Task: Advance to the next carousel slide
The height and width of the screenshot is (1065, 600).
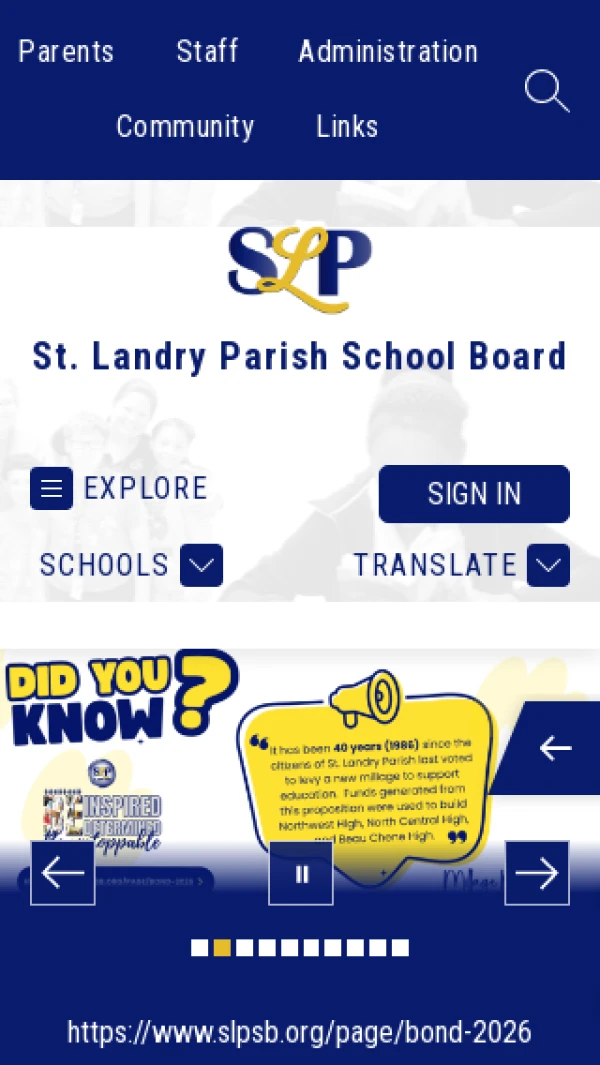Action: pos(537,873)
